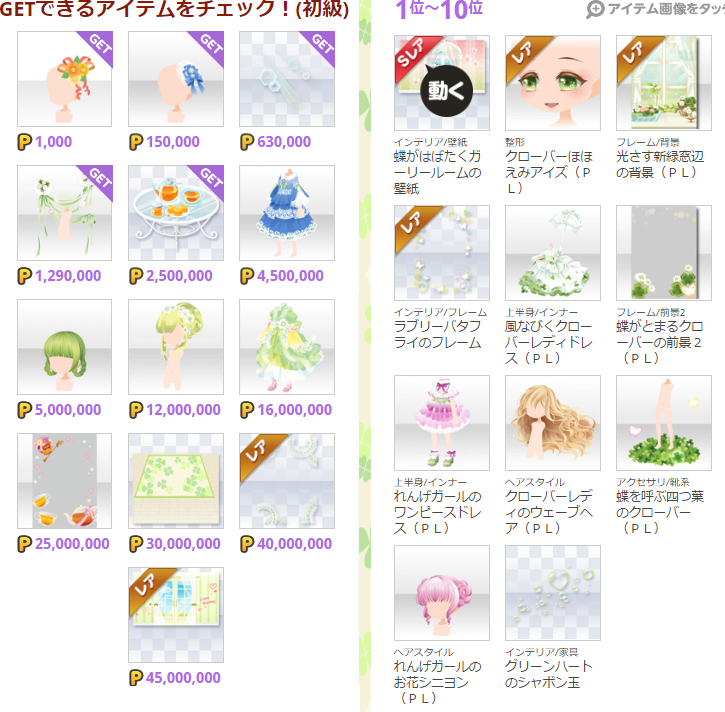View the Clover Smile Eyes item
The image size is (725, 712).
coord(552,82)
